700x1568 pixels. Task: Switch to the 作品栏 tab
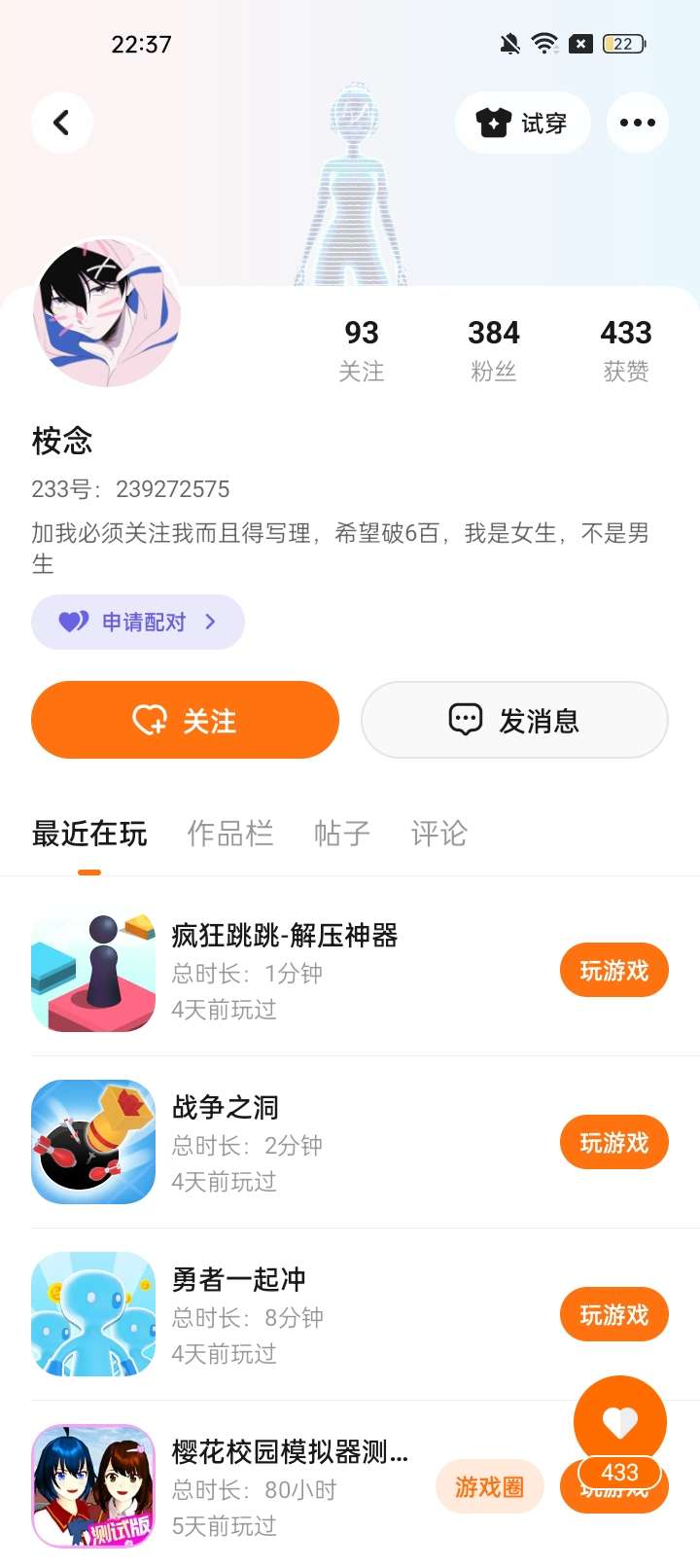pos(229,834)
